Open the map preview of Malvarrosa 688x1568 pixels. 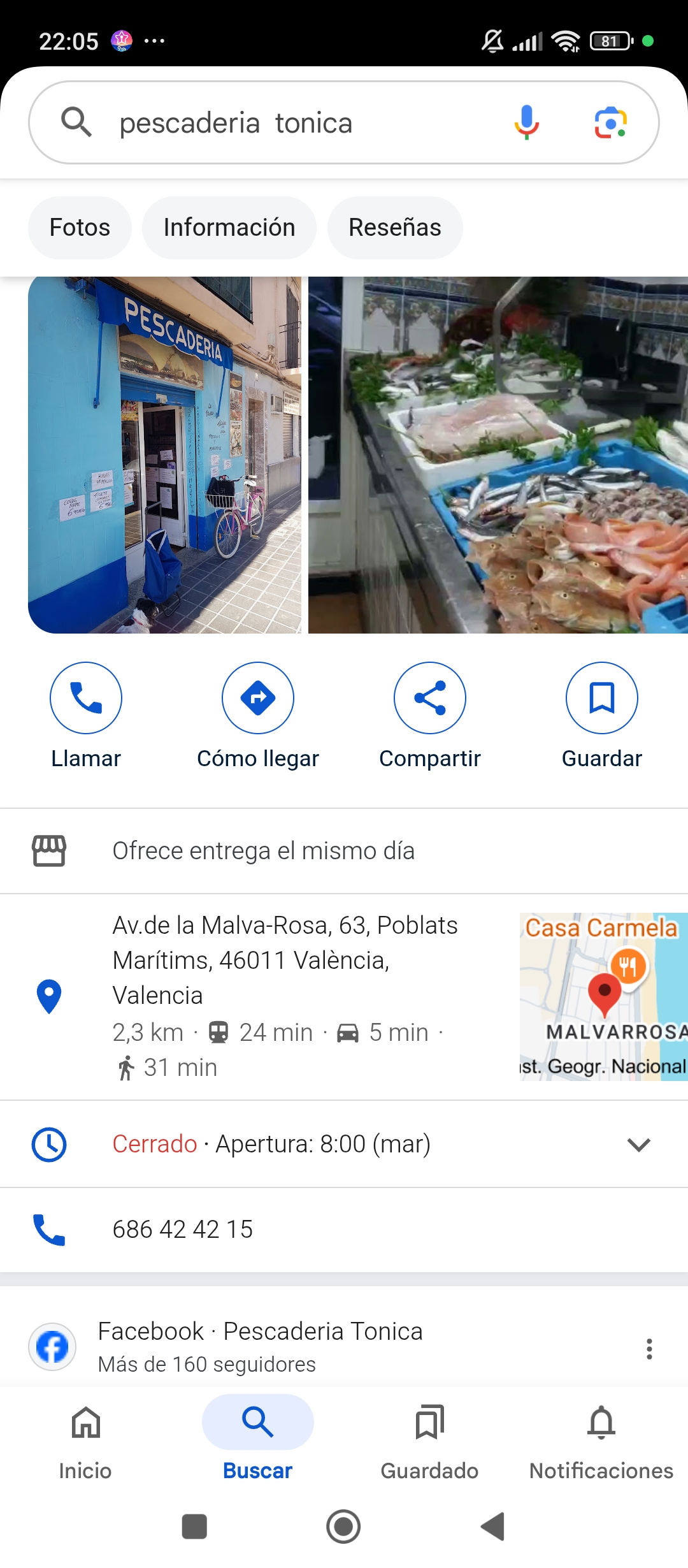pyautogui.click(x=603, y=996)
